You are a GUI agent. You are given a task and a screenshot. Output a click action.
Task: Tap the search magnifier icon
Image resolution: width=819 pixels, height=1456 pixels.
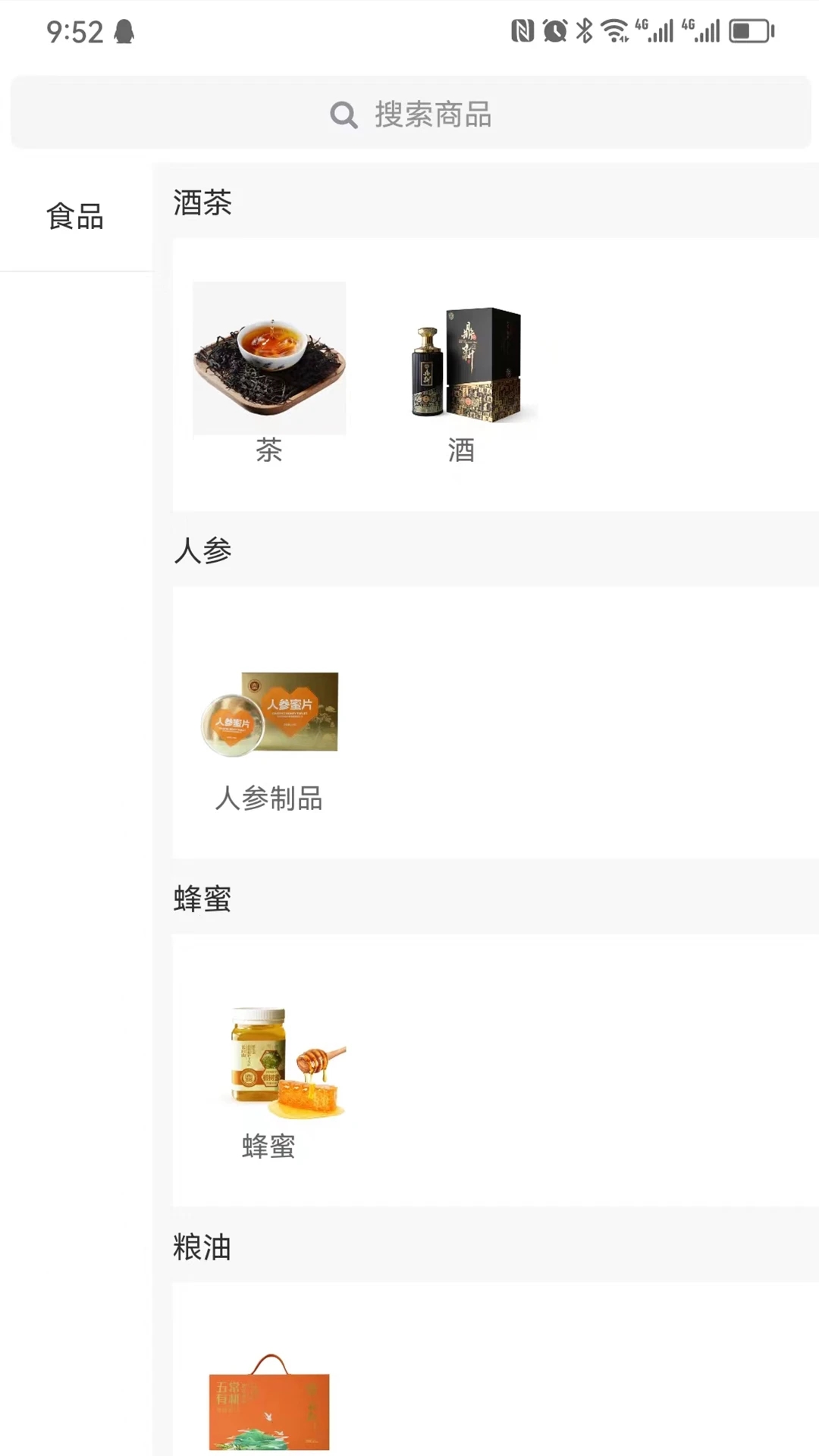tap(344, 114)
